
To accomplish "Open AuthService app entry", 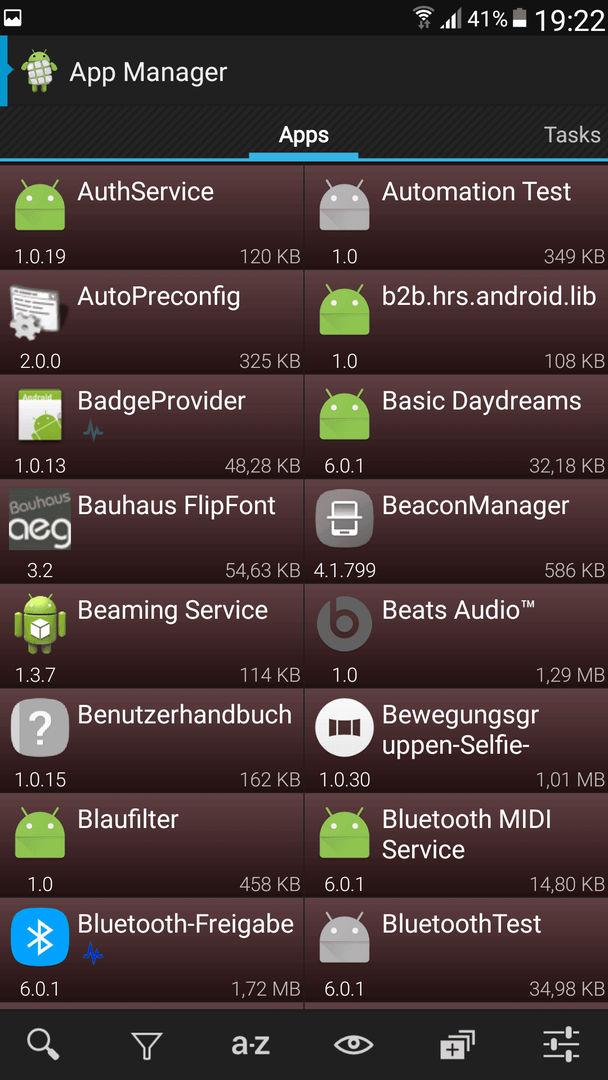I will (151, 217).
